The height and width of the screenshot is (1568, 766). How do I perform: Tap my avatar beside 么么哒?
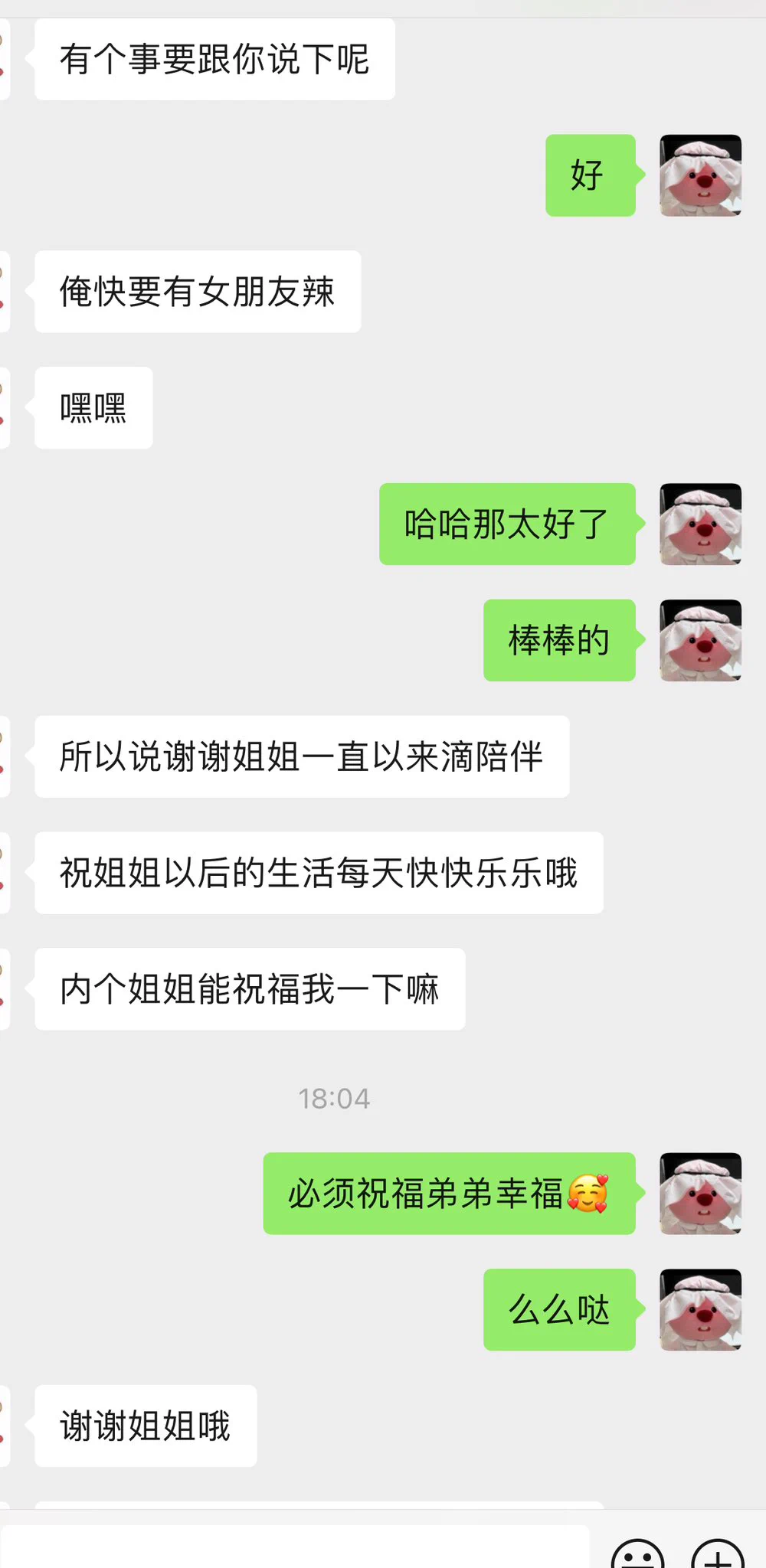(x=700, y=1309)
